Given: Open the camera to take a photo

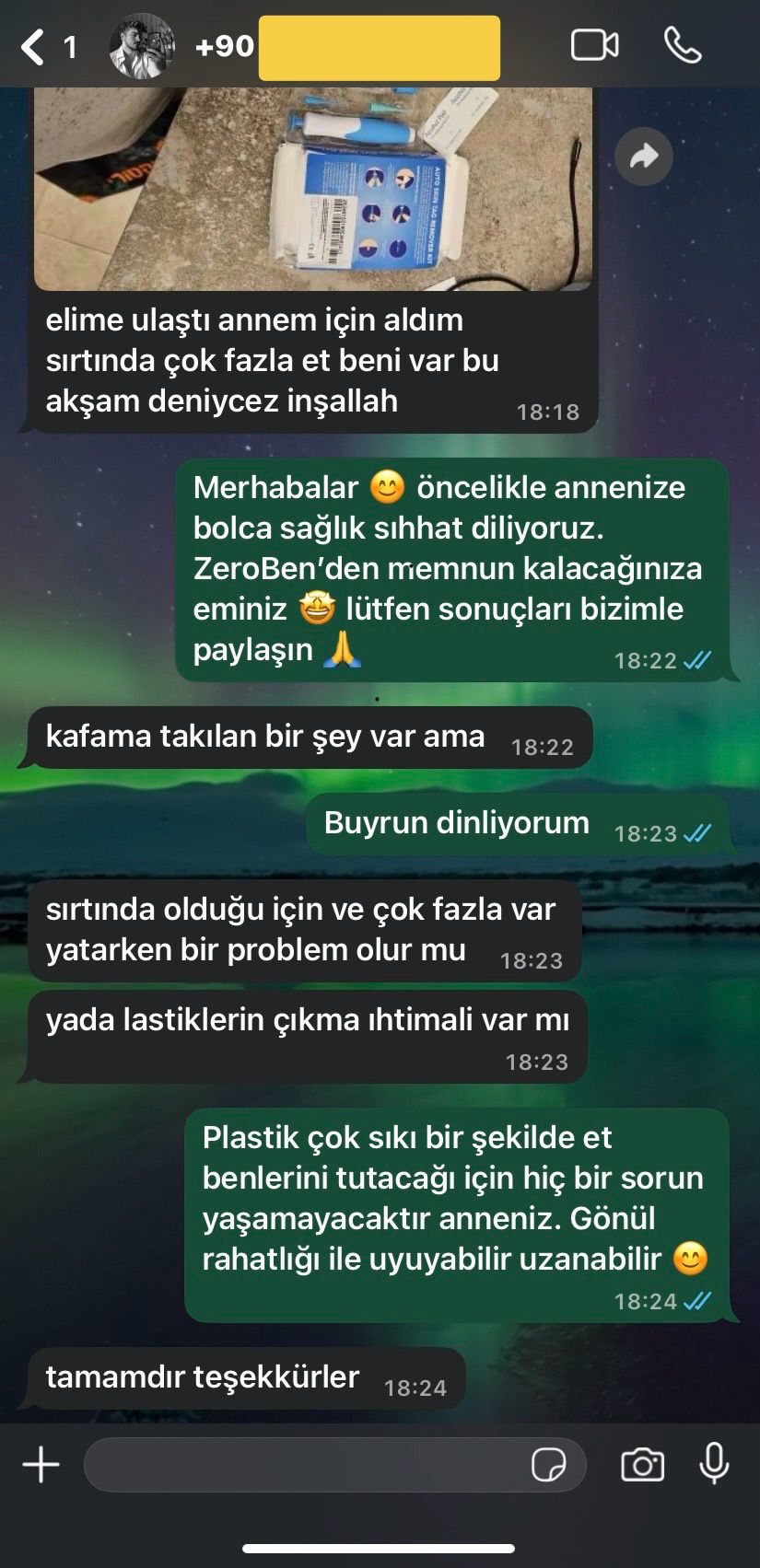Looking at the screenshot, I should [x=642, y=1464].
